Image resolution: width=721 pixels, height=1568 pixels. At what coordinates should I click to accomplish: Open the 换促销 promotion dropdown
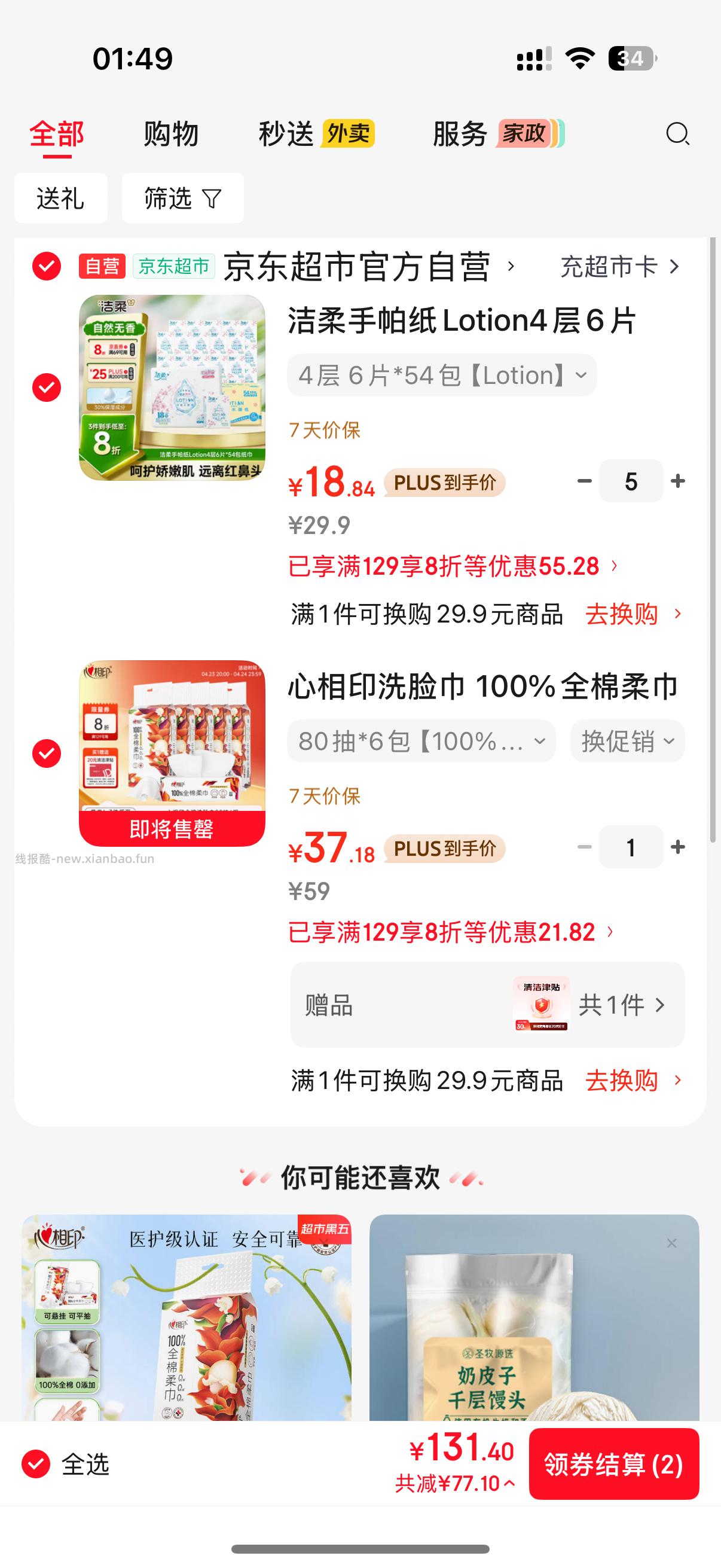pyautogui.click(x=627, y=741)
